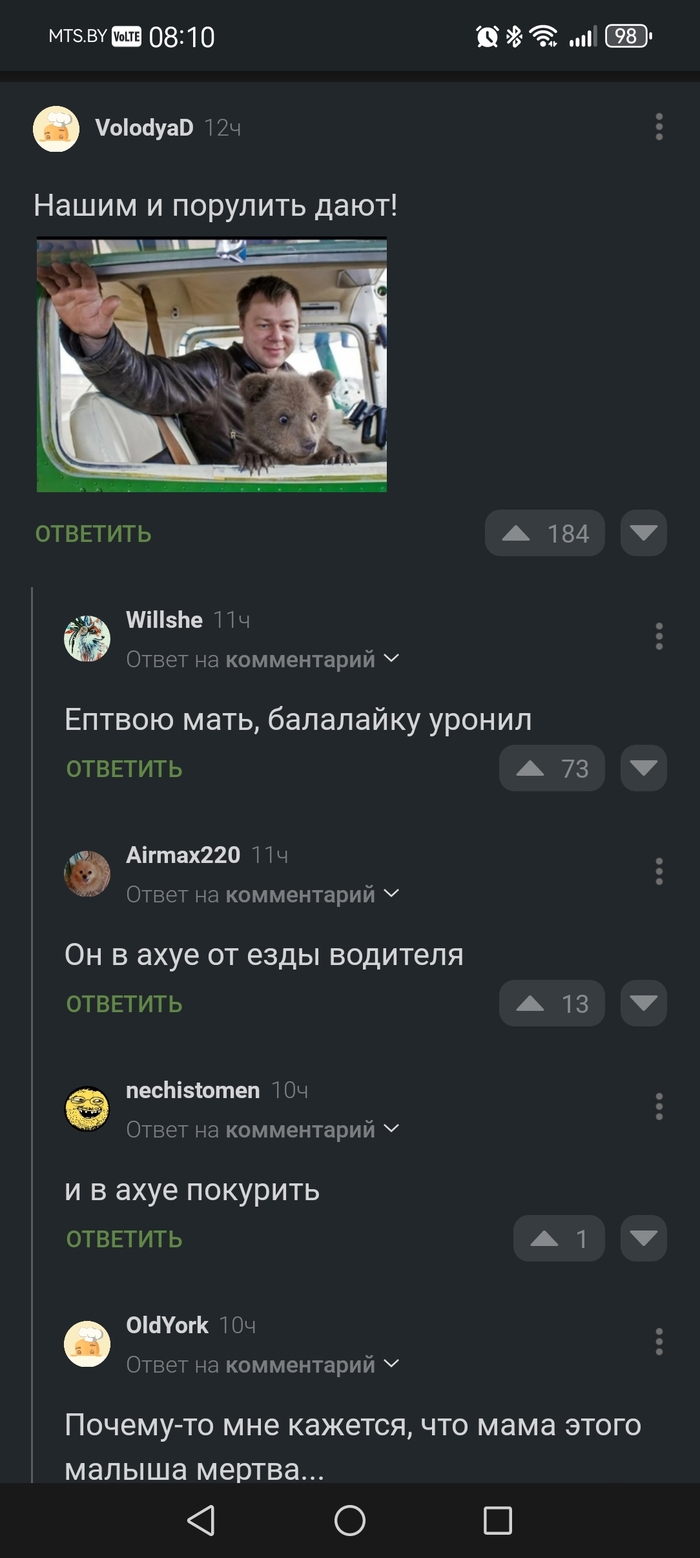View the OldYork username profile

(167, 1325)
